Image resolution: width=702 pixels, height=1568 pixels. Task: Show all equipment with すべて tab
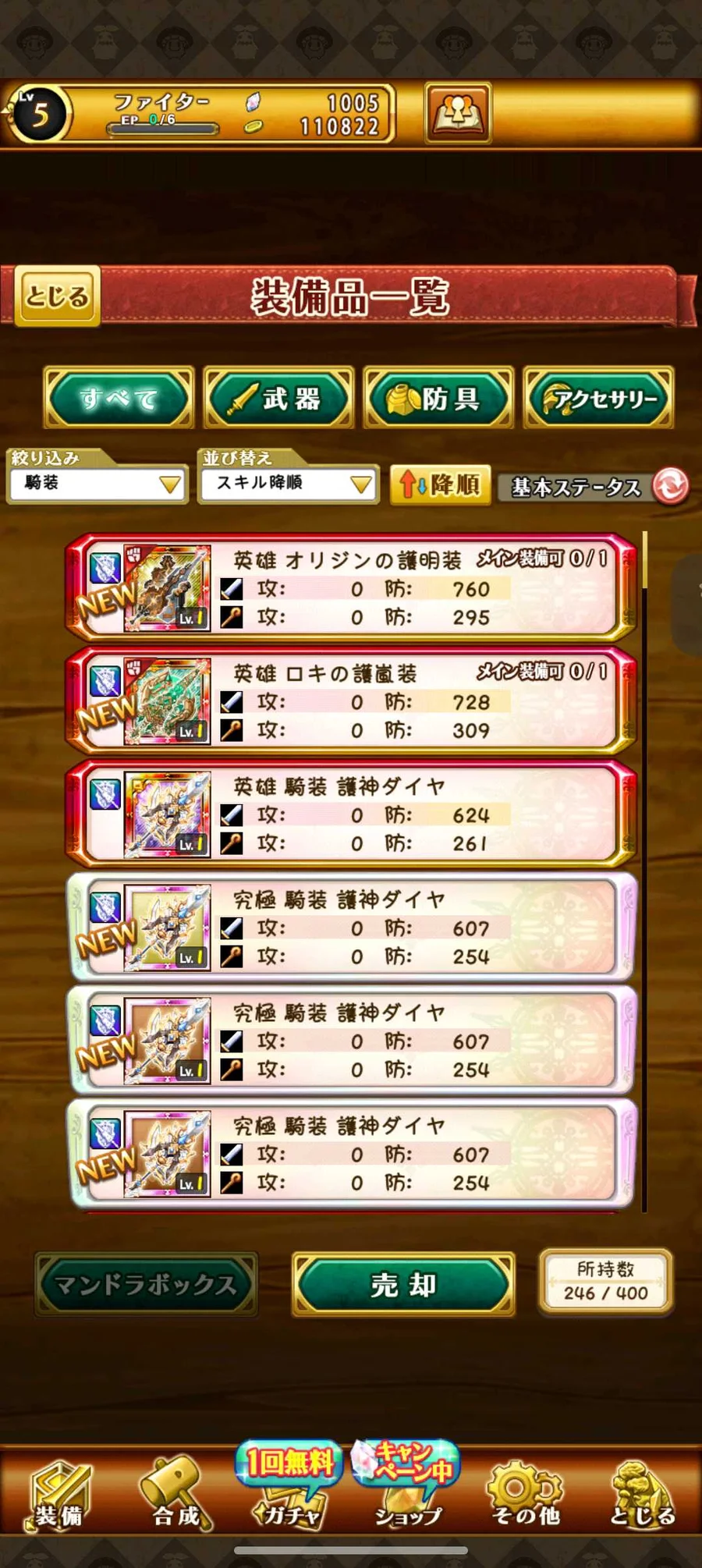pos(119,398)
